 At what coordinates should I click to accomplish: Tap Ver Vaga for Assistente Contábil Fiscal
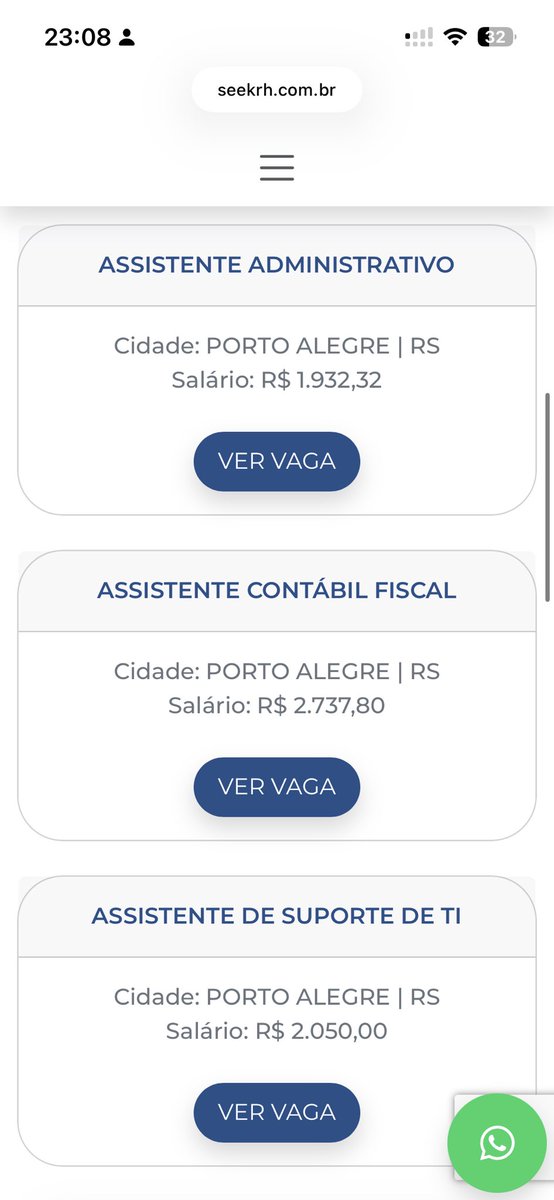(x=277, y=787)
